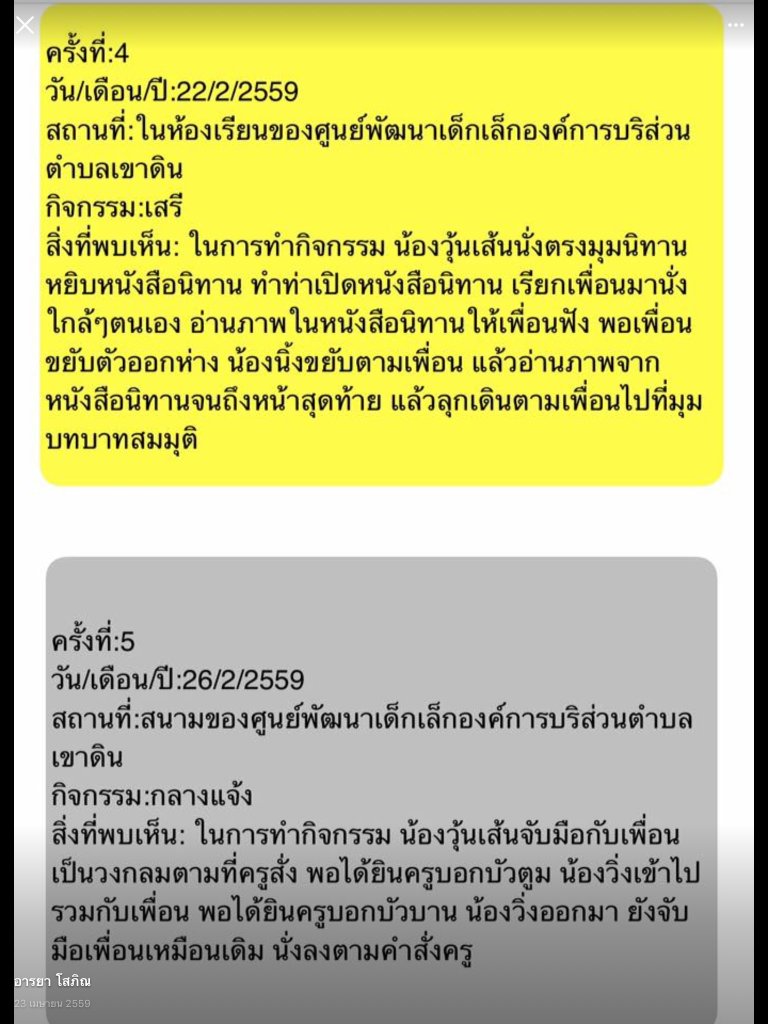Open the overflow menu
The width and height of the screenshot is (768, 1024).
pos(736,25)
